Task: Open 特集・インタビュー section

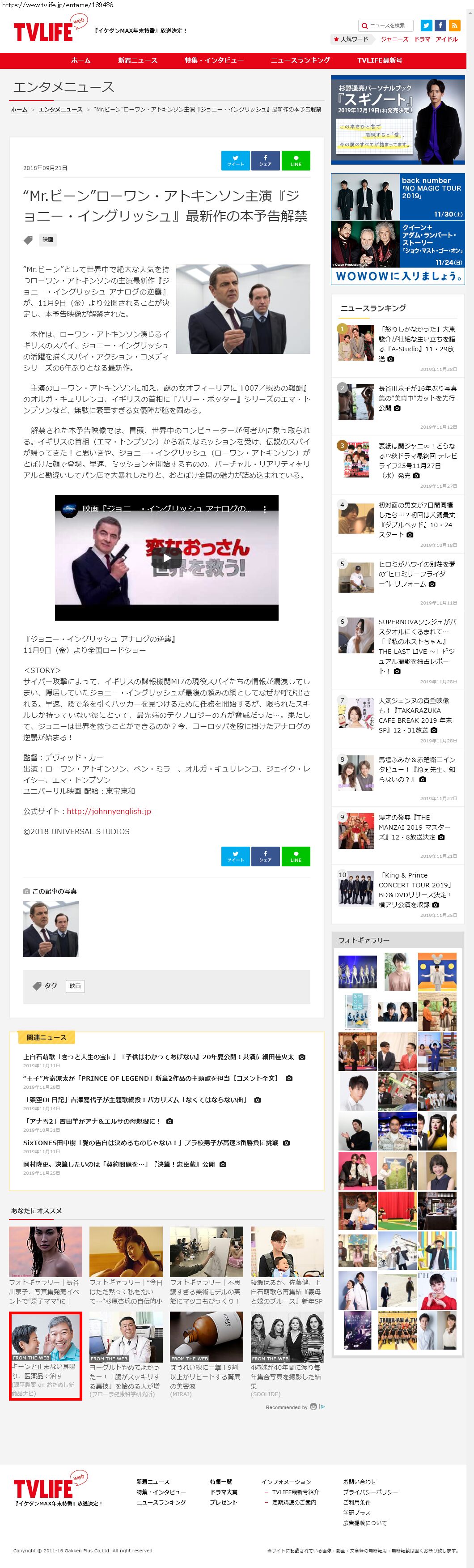Action: (214, 60)
